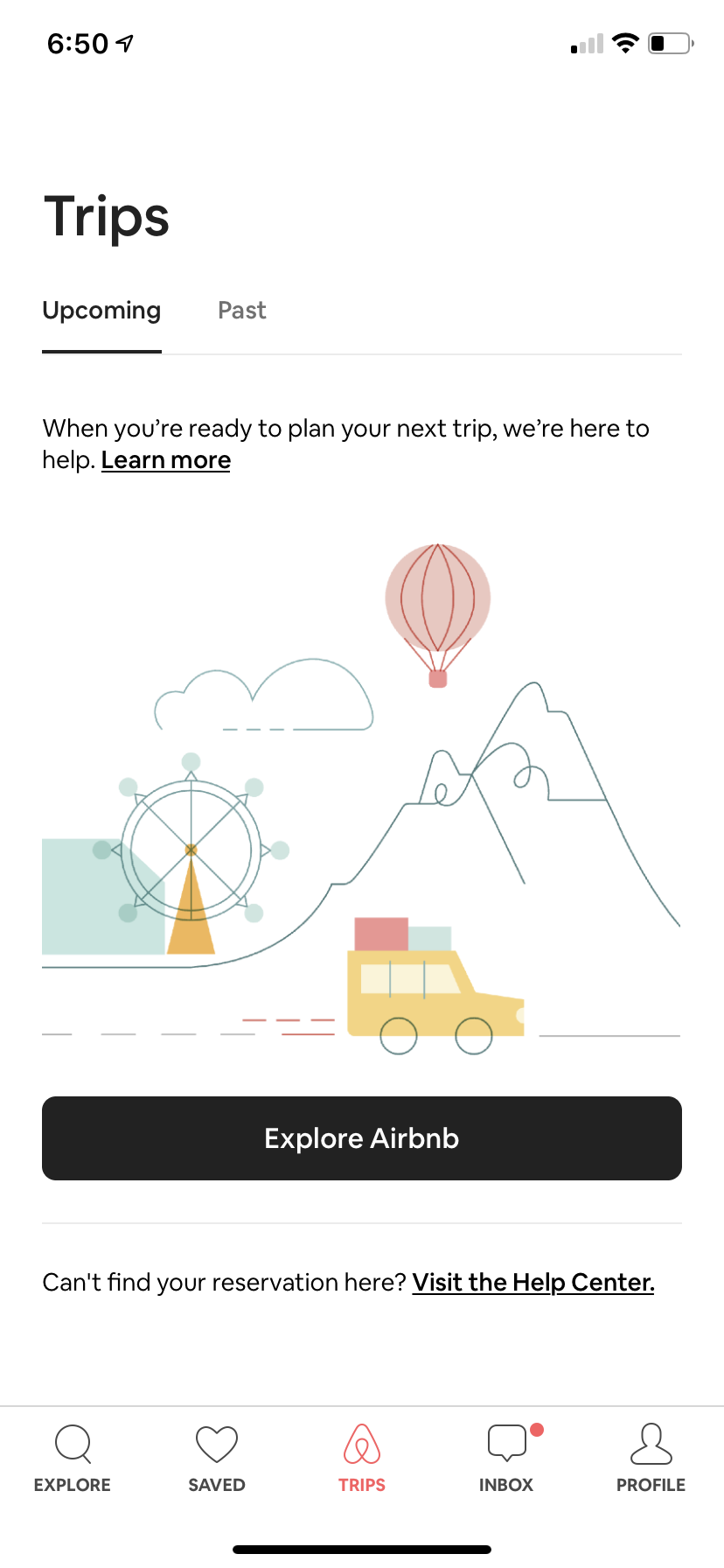Tap the home indicator bar
Viewport: 724px width, 1568px height.
pos(362,1548)
